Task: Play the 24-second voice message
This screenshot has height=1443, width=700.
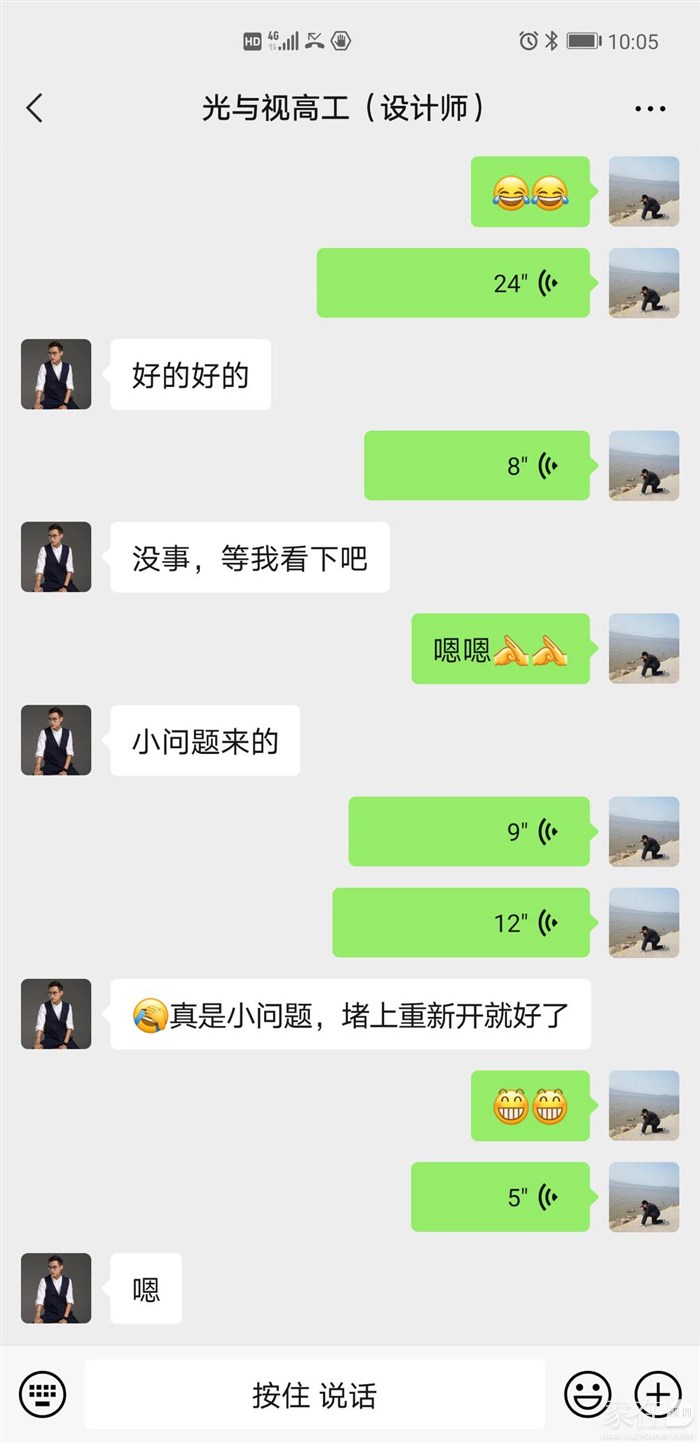Action: 453,283
